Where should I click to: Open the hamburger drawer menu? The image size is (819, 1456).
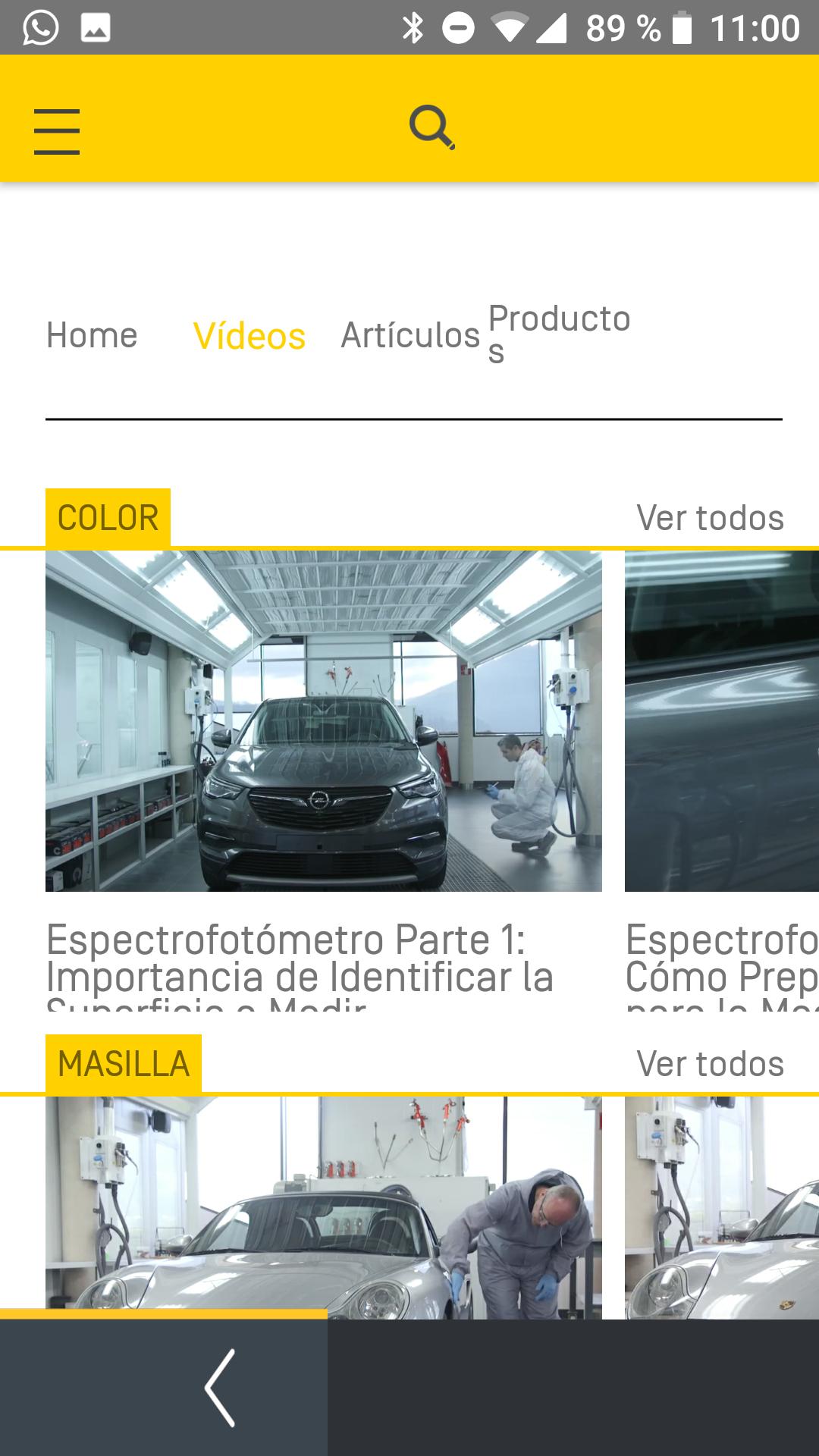click(57, 131)
